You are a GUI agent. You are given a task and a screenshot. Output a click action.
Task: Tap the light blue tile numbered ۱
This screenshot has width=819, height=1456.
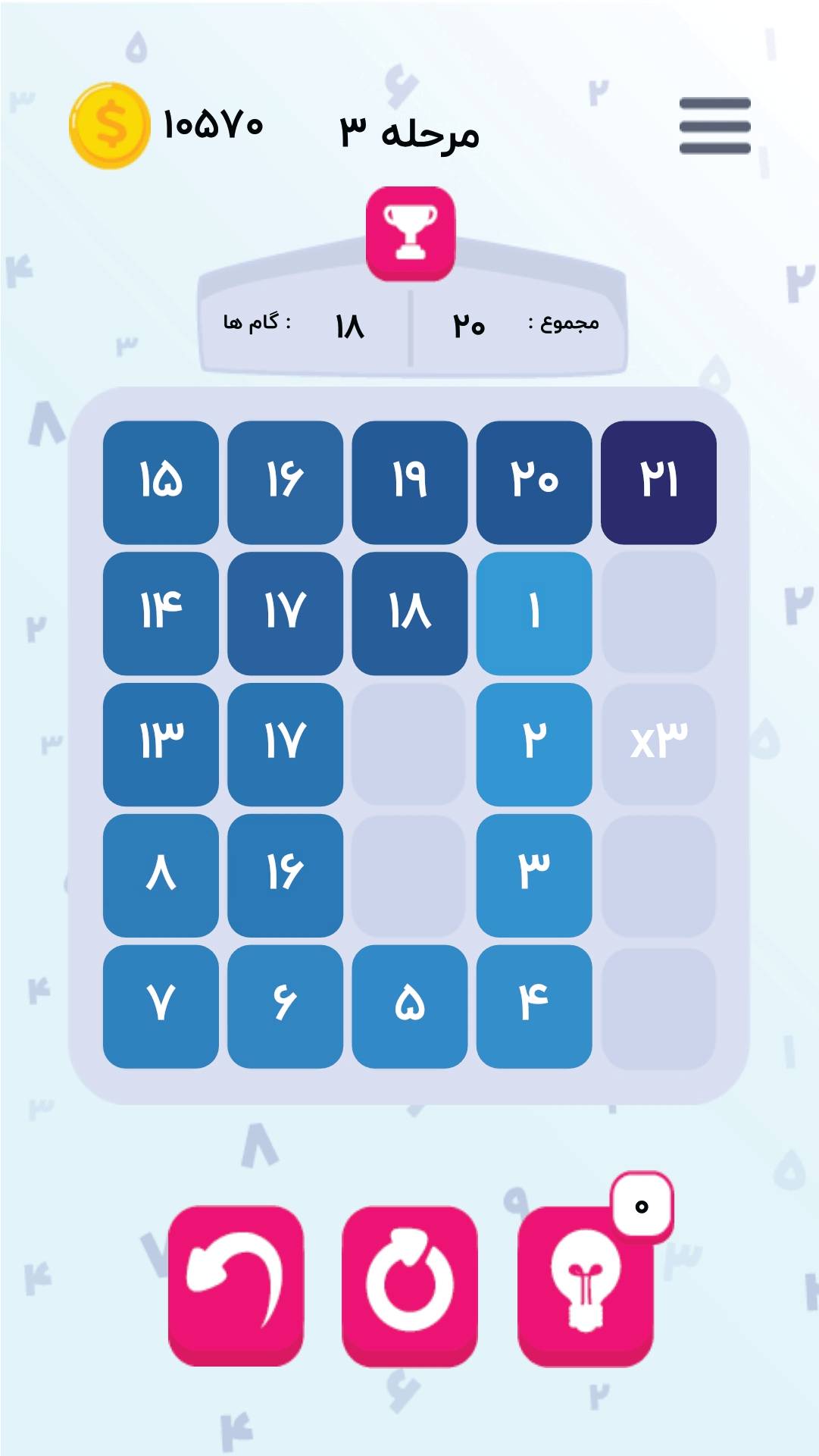click(x=534, y=612)
